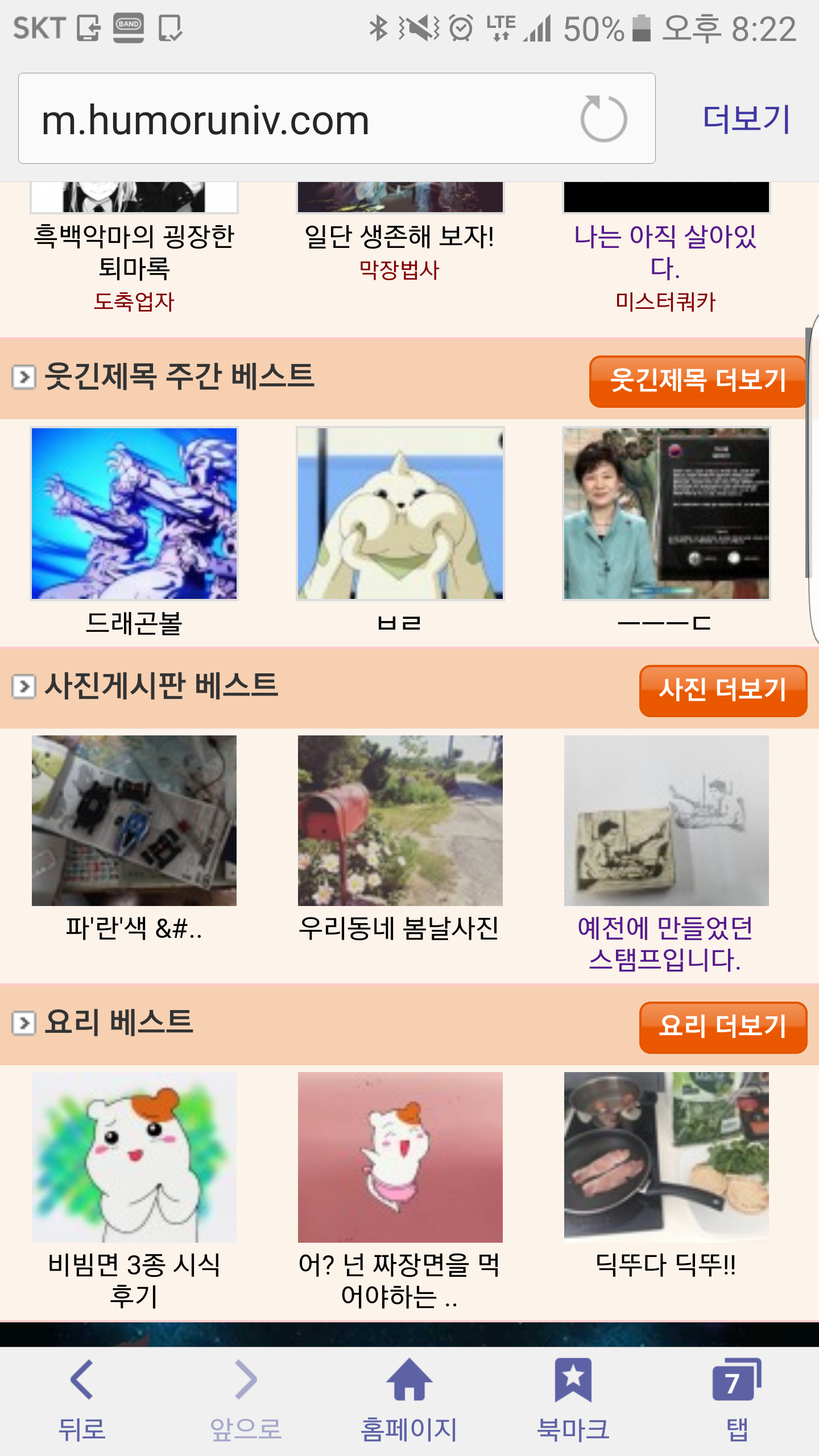Viewport: 819px width, 1456px height.
Task: Tap the 웃긴제목 더보기 button
Action: tap(697, 381)
